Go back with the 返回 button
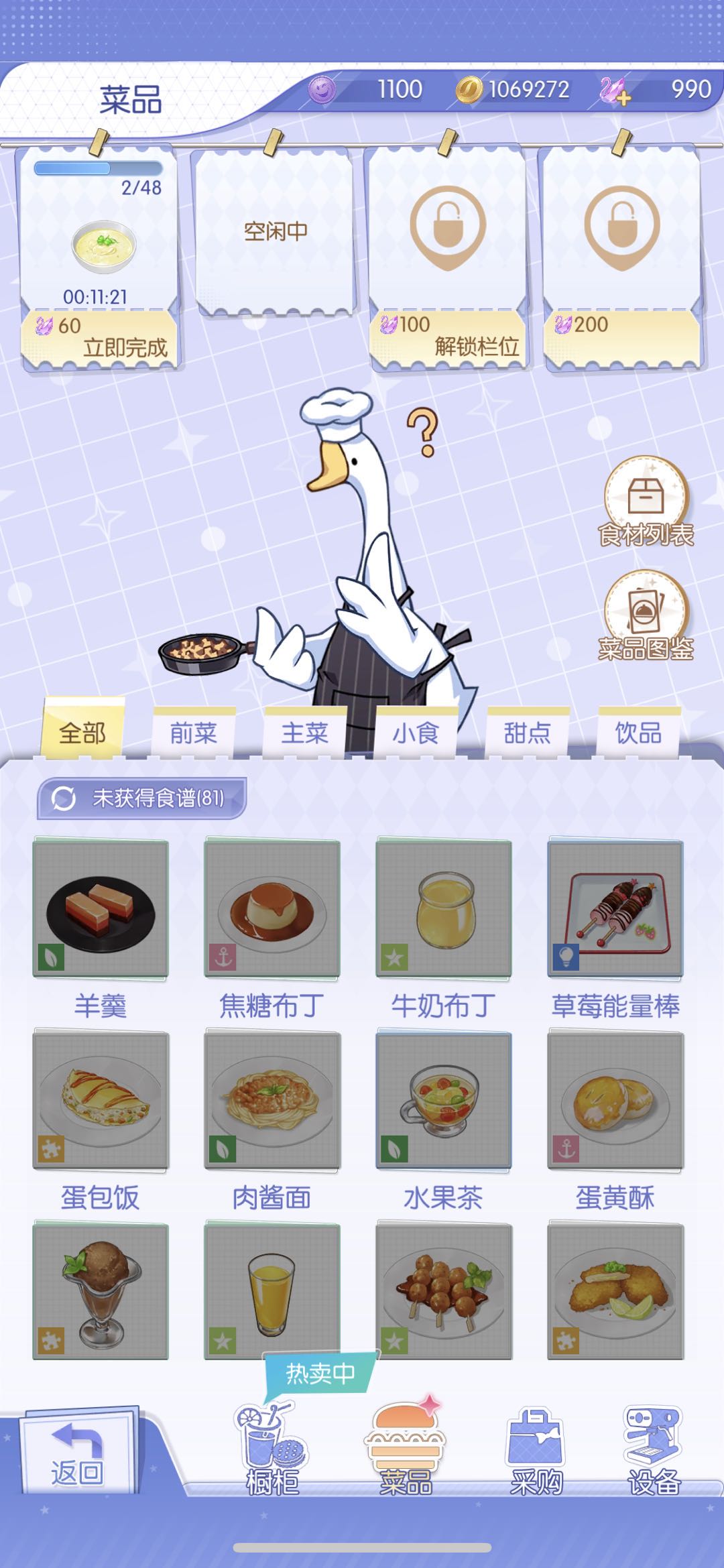The image size is (724, 1568). point(77,1451)
